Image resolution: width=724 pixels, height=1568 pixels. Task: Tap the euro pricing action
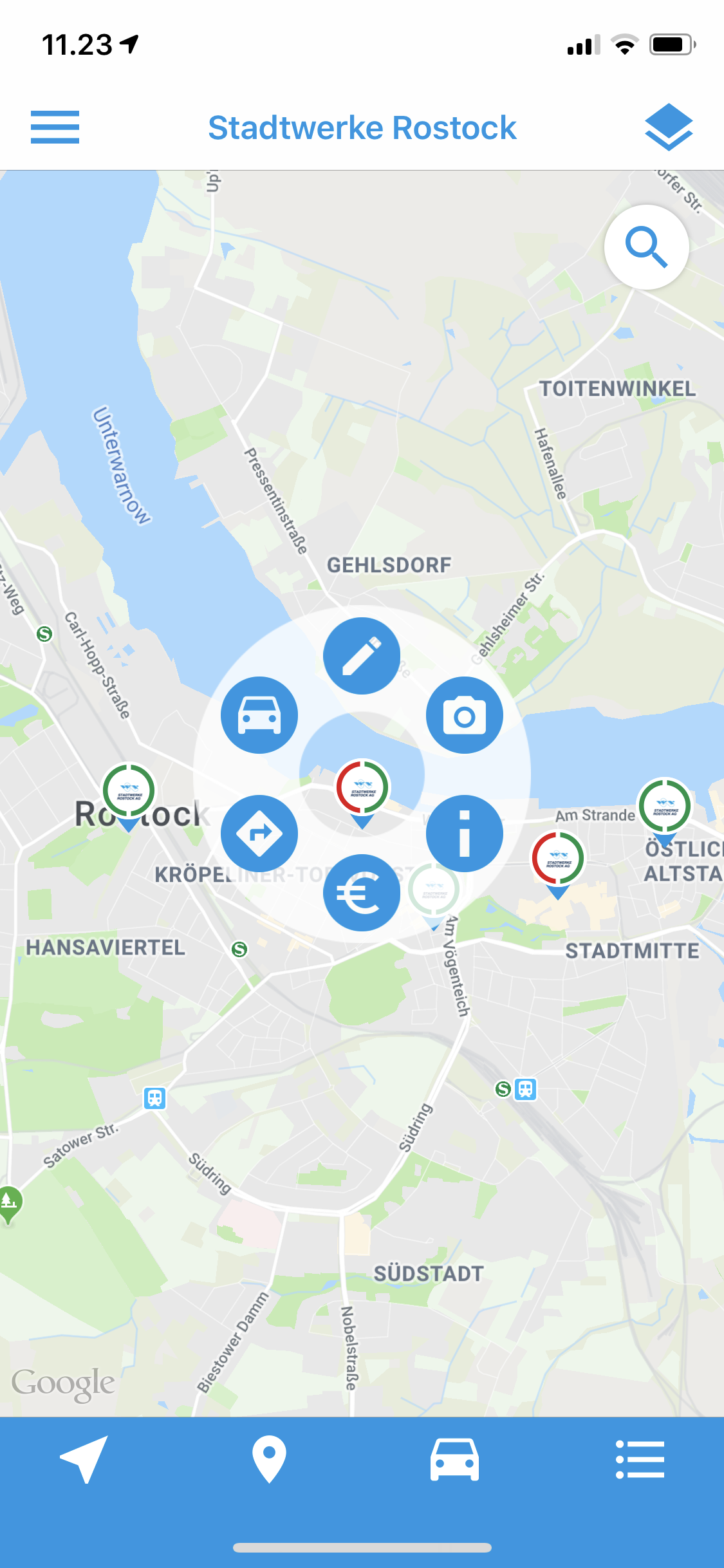coord(362,893)
